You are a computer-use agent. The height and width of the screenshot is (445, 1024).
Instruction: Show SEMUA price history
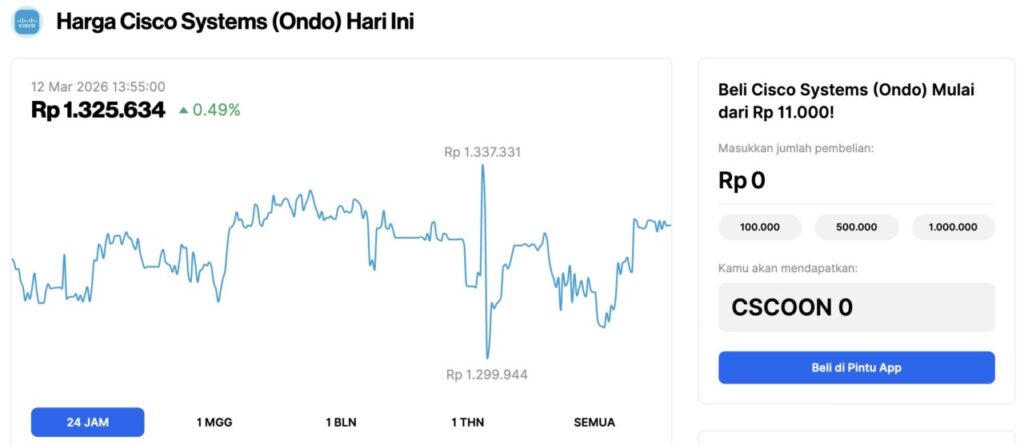594,422
